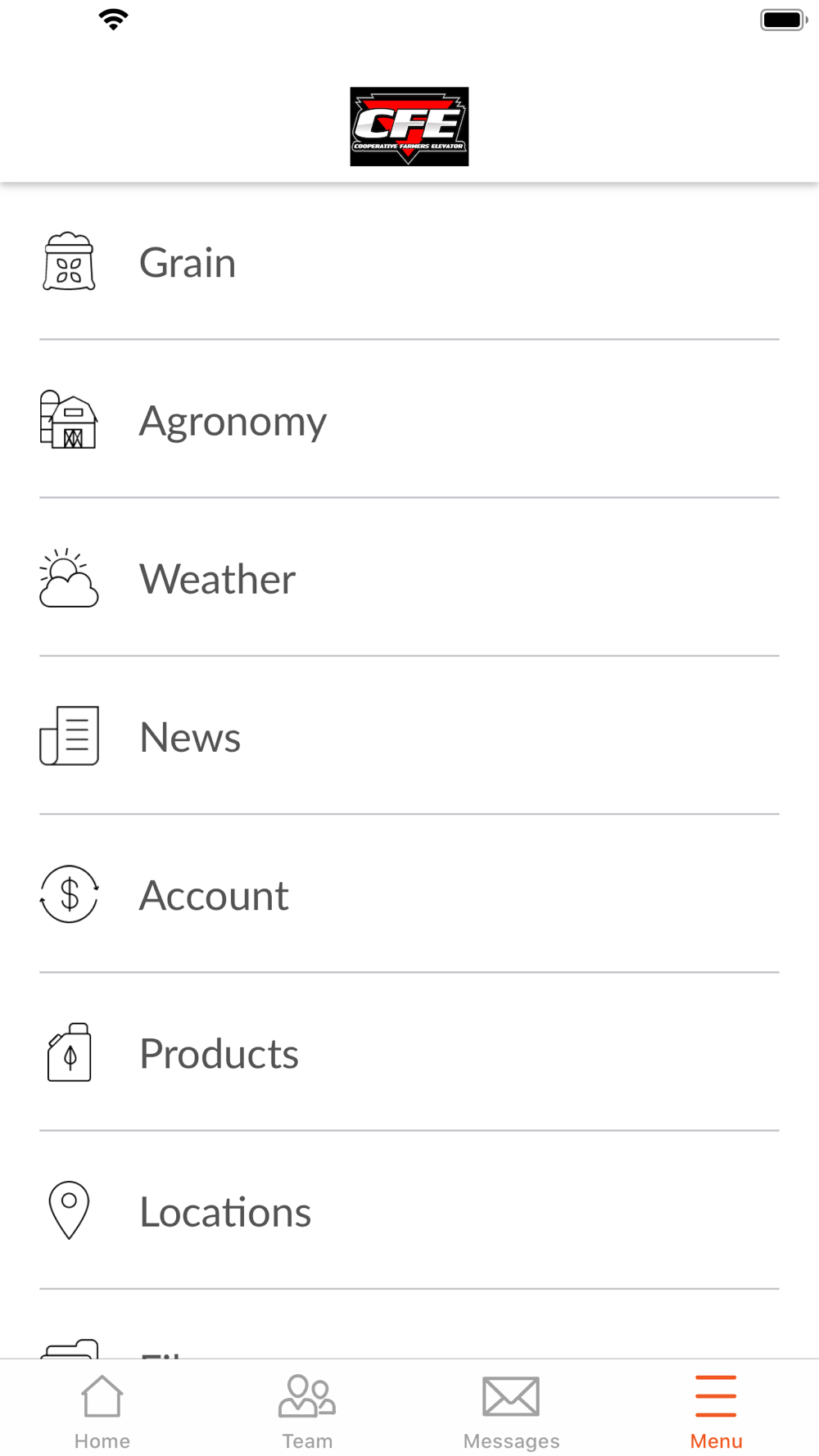Switch to the Home tab
819x1456 pixels.
[102, 1410]
